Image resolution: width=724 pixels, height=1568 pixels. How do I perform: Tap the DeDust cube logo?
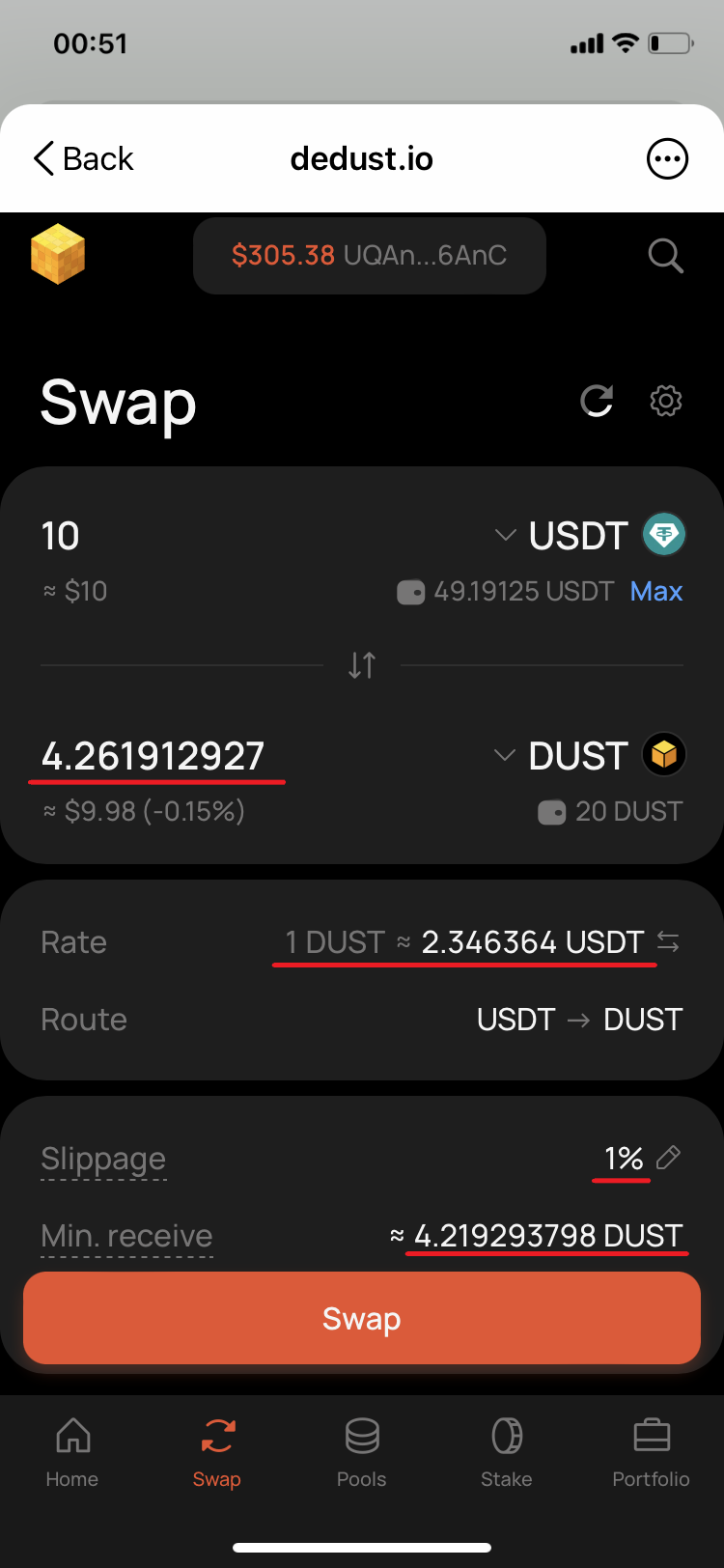[58, 254]
